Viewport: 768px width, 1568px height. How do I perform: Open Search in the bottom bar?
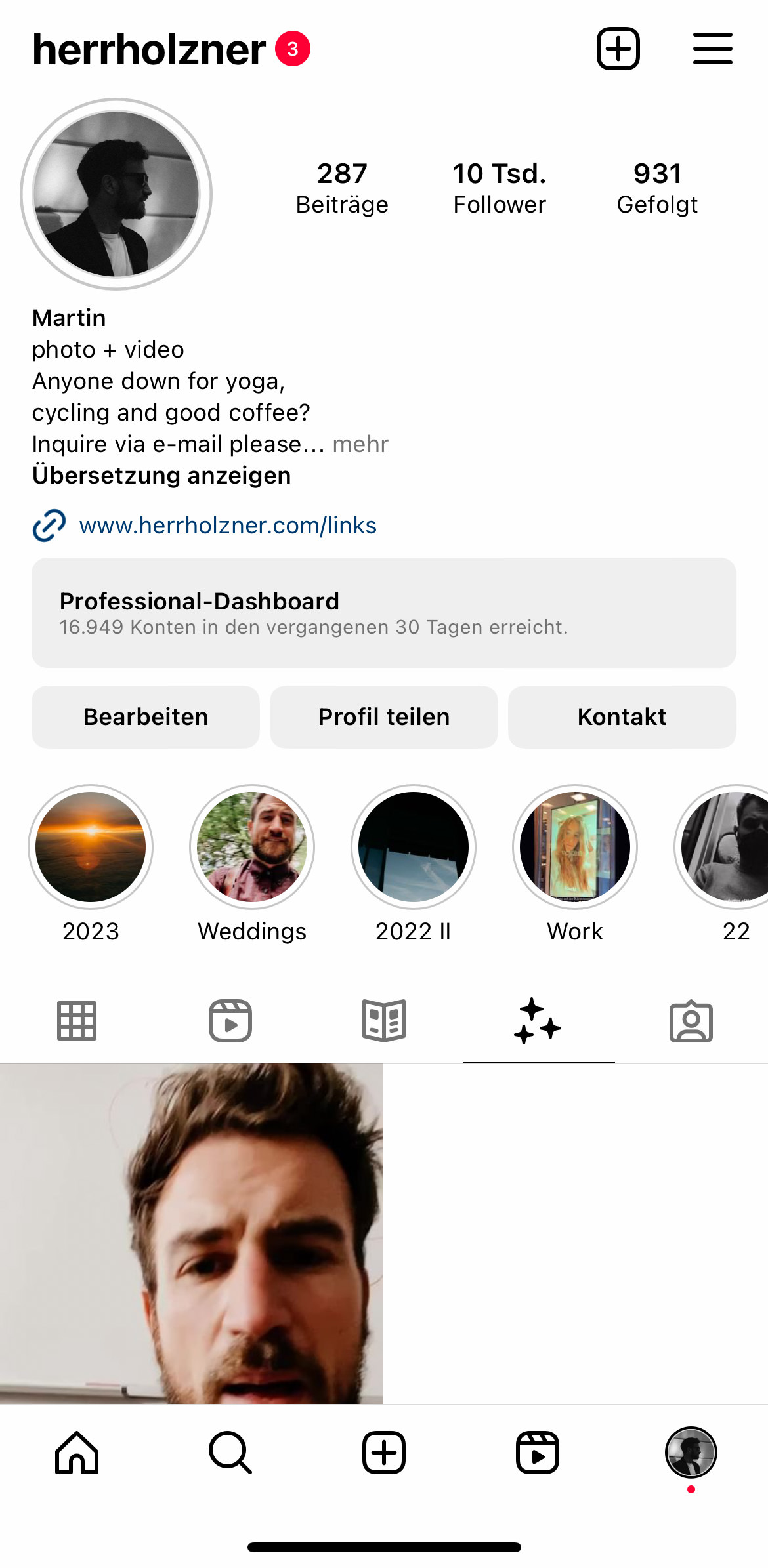coord(230,1453)
